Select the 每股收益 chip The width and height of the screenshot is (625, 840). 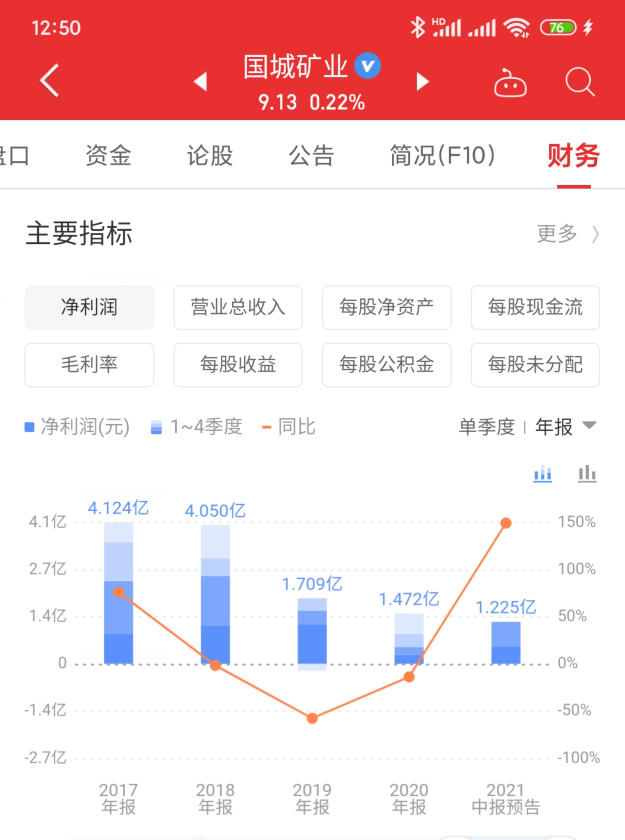tap(238, 365)
